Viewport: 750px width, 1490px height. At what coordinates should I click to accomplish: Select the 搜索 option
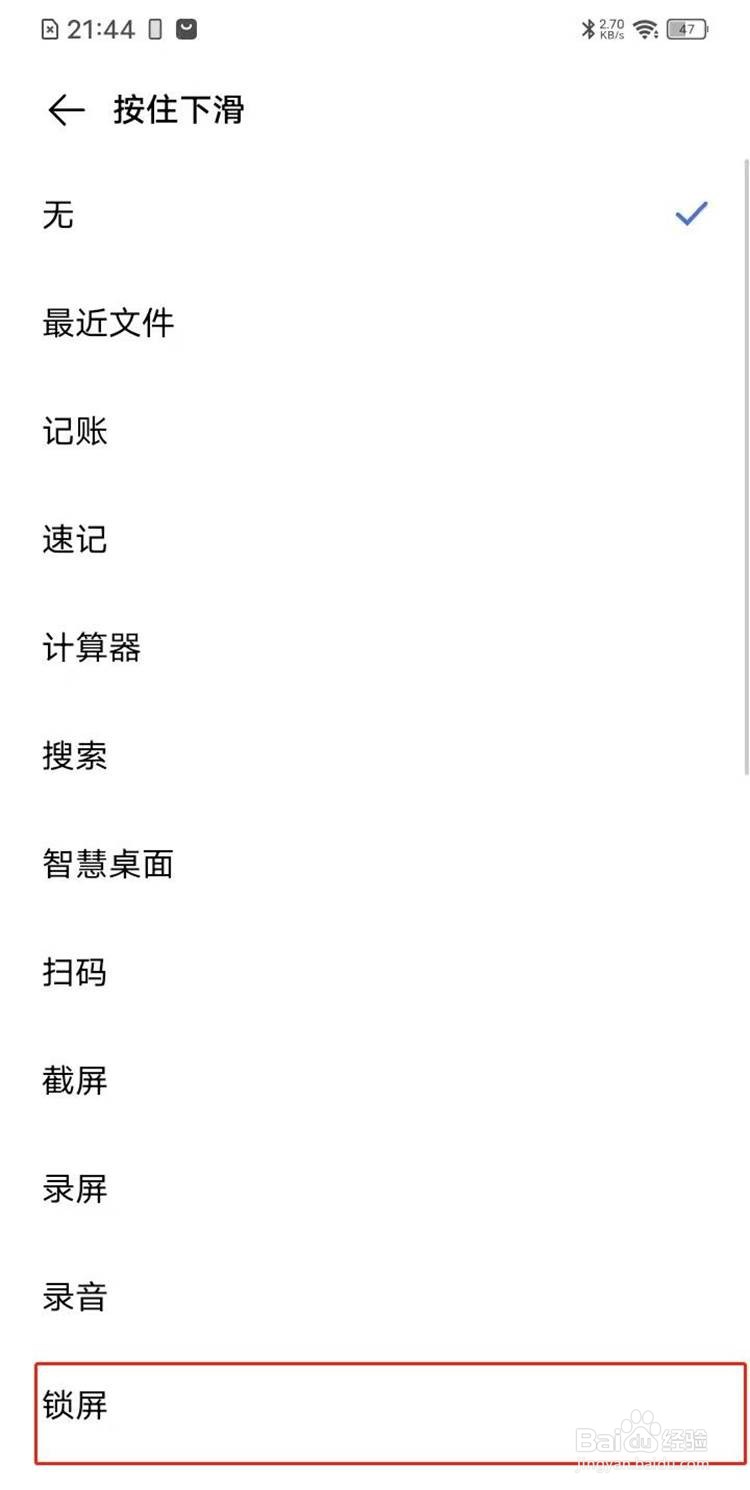74,756
